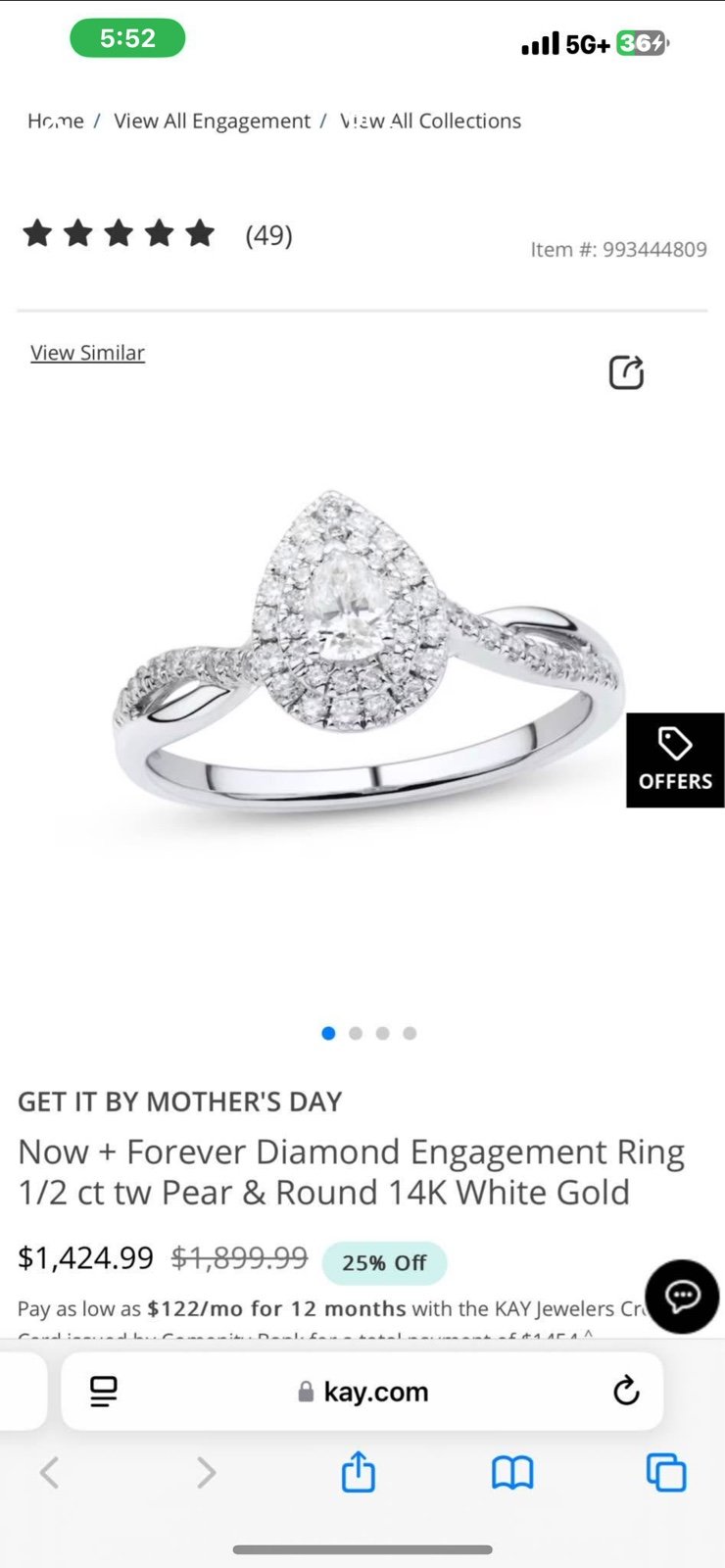The width and height of the screenshot is (725, 1568).
Task: Open View All Collections breadcrumb
Action: click(430, 121)
